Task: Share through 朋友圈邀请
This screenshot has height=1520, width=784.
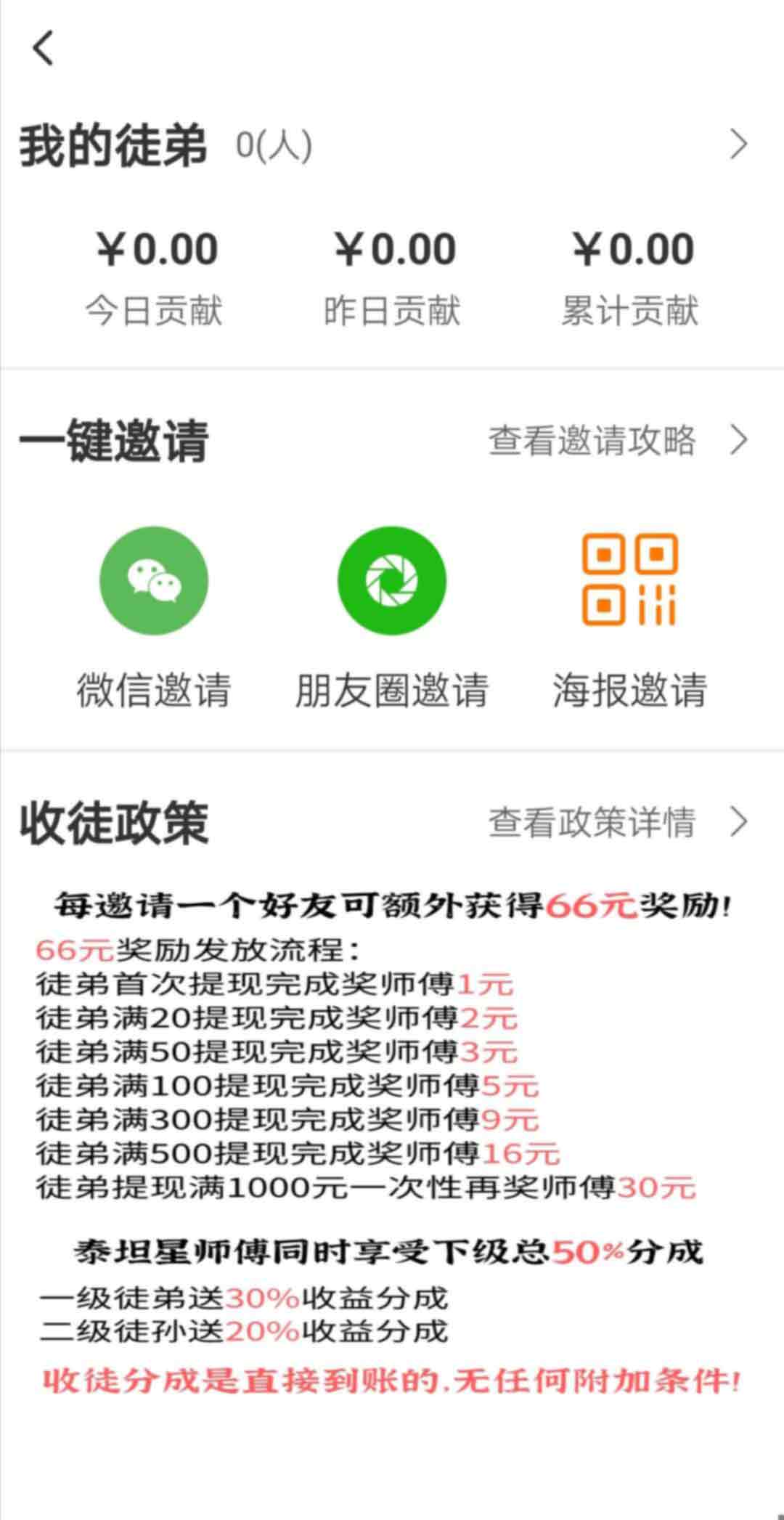Action: point(392,619)
